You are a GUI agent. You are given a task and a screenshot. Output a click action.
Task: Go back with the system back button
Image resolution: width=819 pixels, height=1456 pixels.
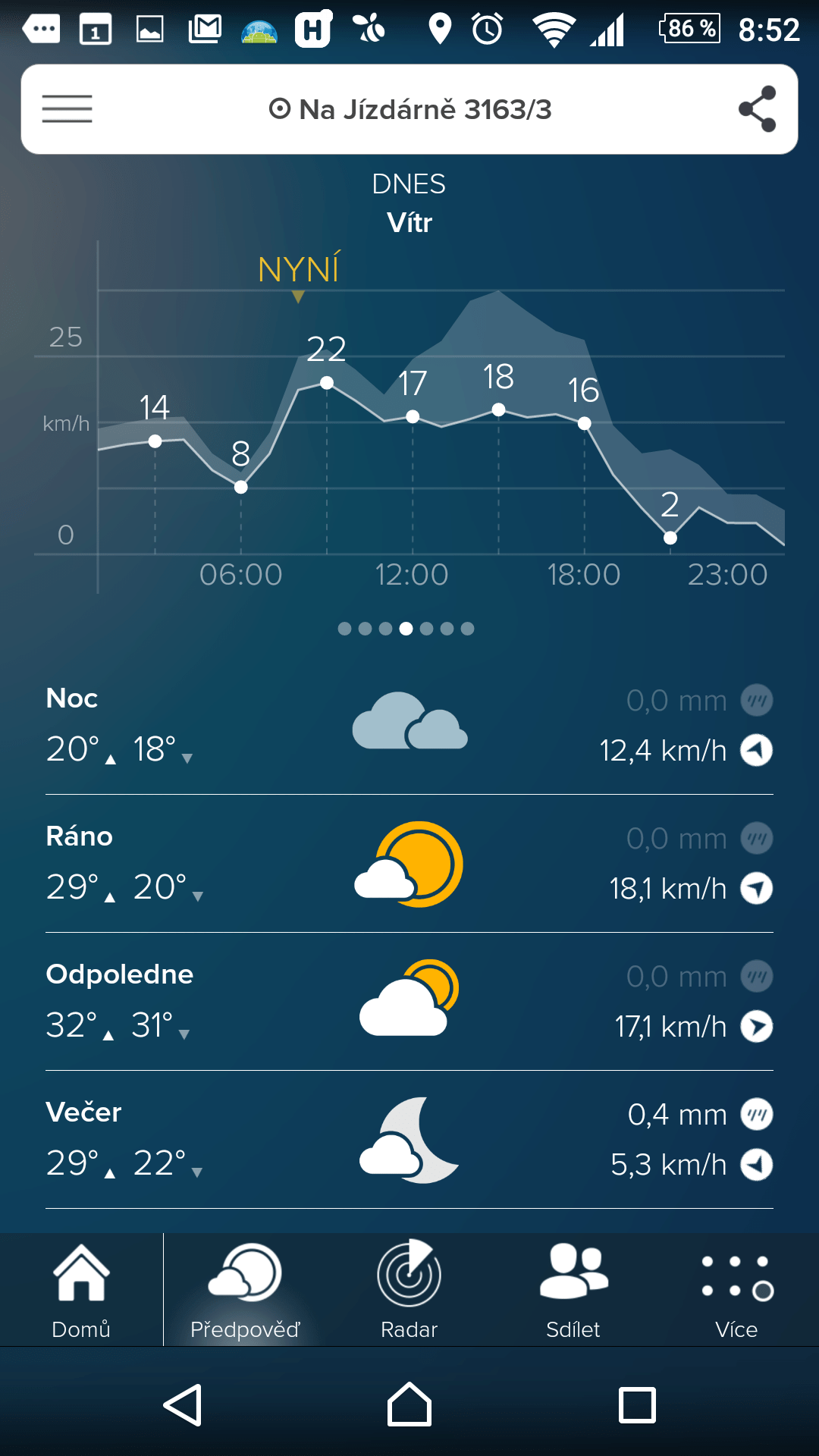[183, 1405]
